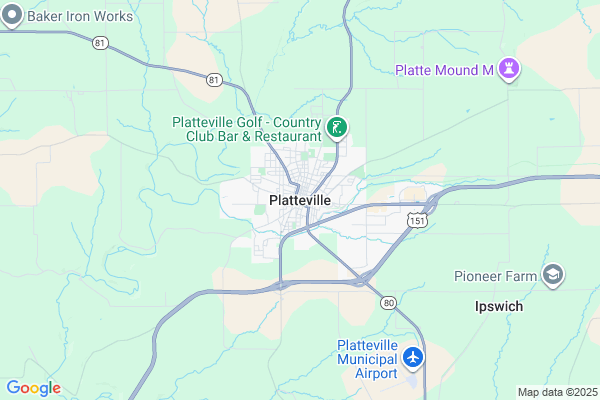Open the Baker Iron Works map pin
Screen dimensions: 600x400
click(x=12, y=16)
